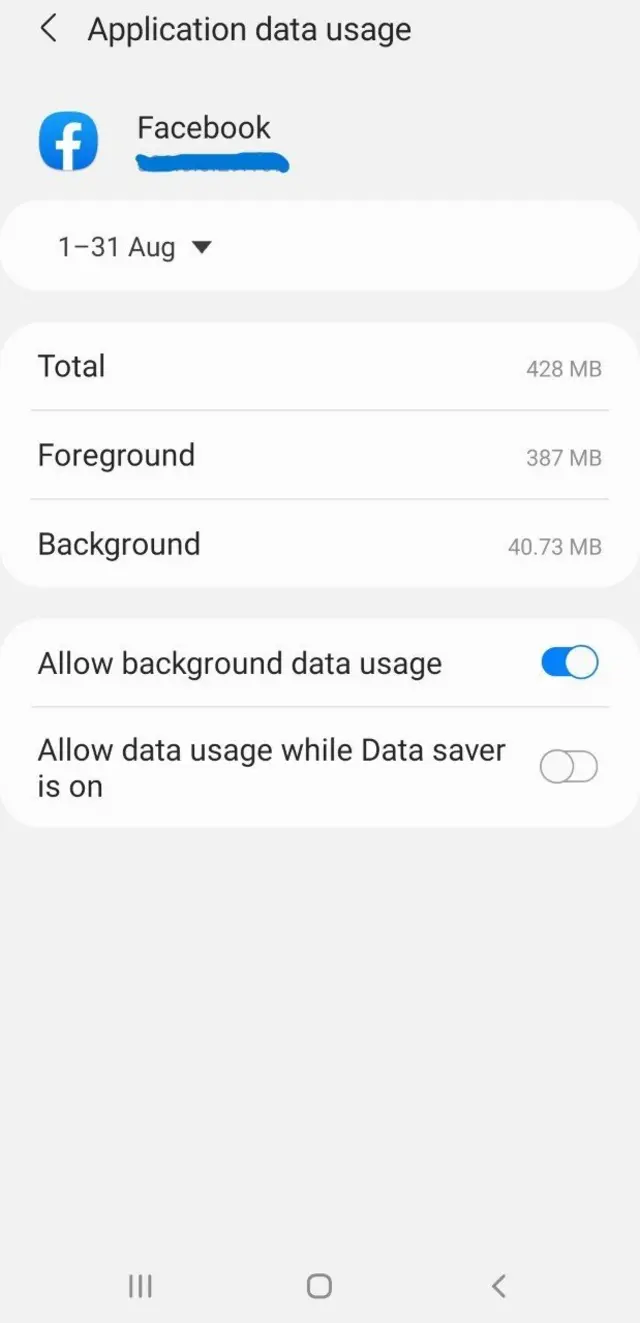Enable data usage while Data saver is on

pyautogui.click(x=569, y=768)
